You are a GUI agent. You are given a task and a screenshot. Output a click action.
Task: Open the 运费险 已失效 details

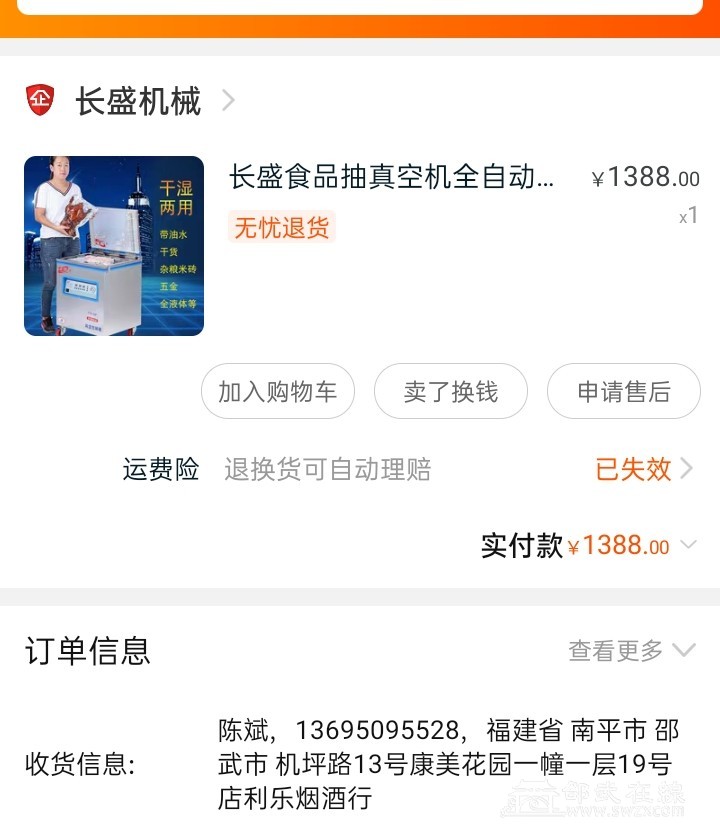[644, 469]
